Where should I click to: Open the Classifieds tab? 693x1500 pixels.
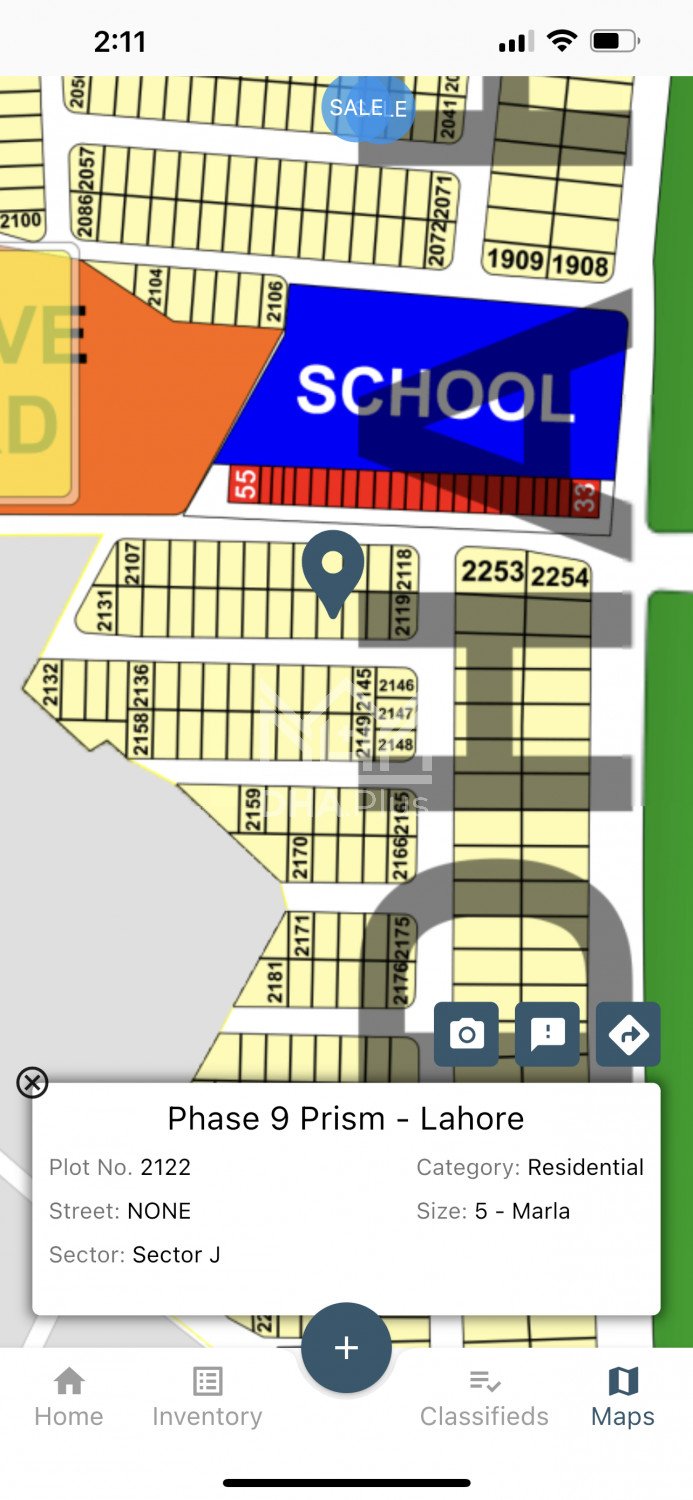coord(484,1398)
